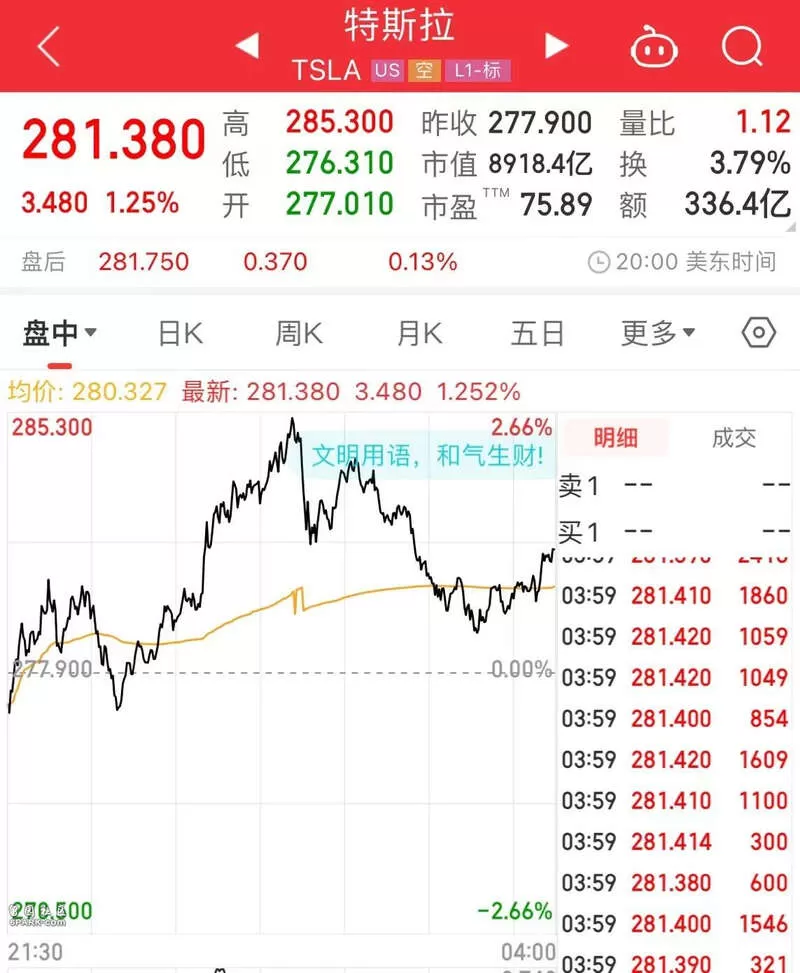Go back using the top-left arrow
The width and height of the screenshot is (800, 973).
click(x=49, y=47)
